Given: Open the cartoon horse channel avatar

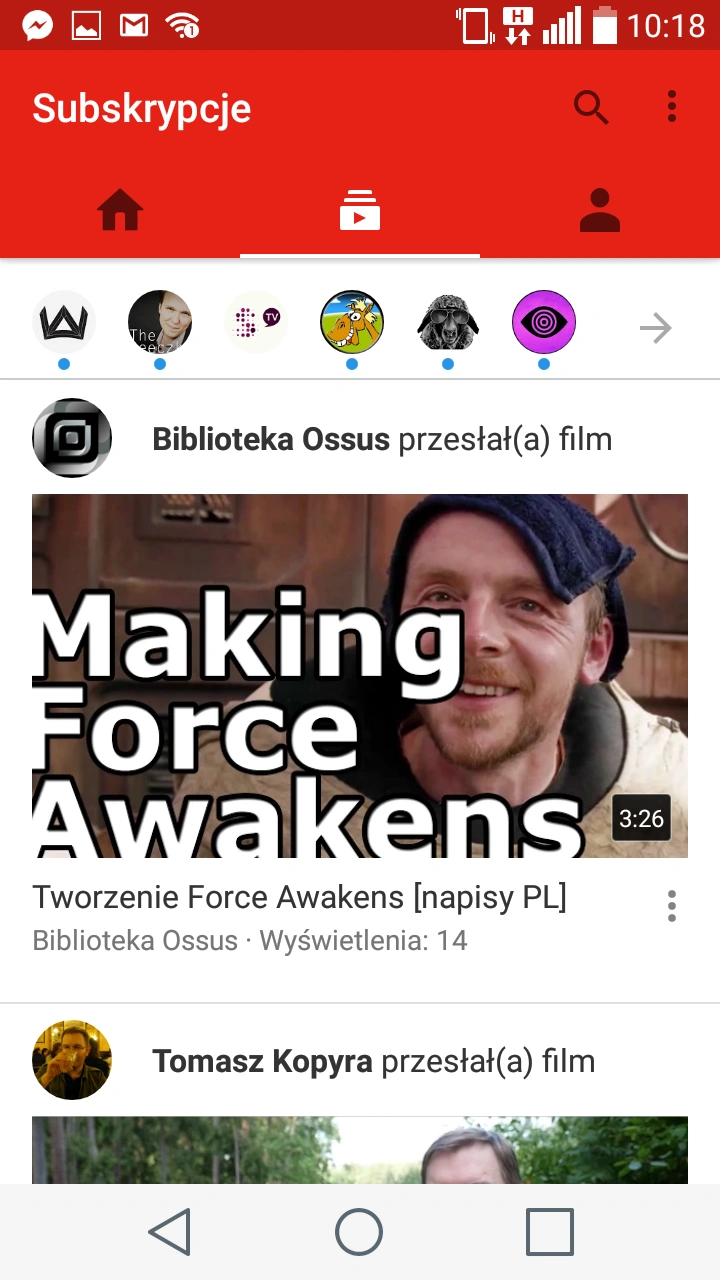Looking at the screenshot, I should tap(352, 323).
